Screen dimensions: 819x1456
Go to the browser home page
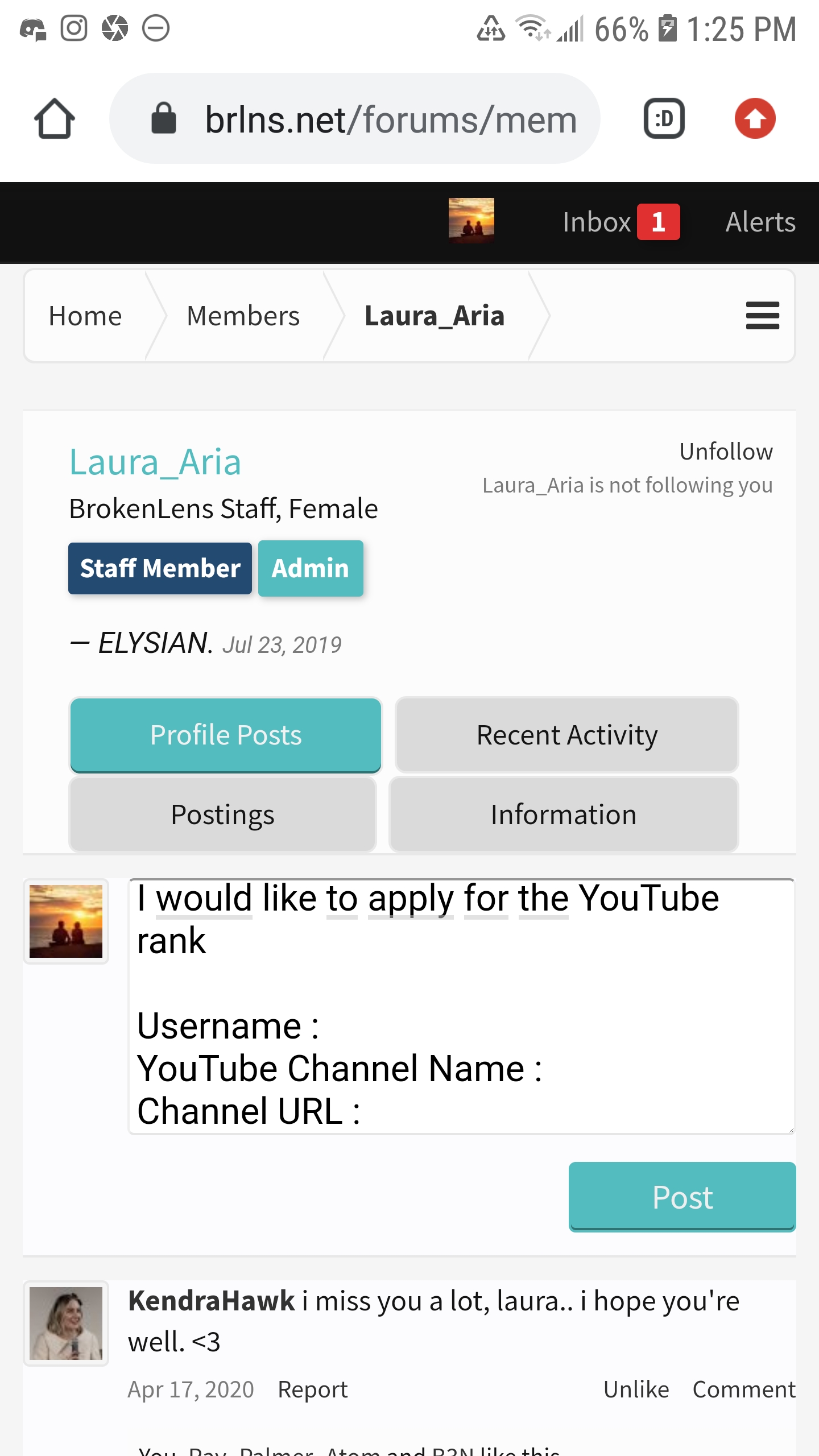55,118
